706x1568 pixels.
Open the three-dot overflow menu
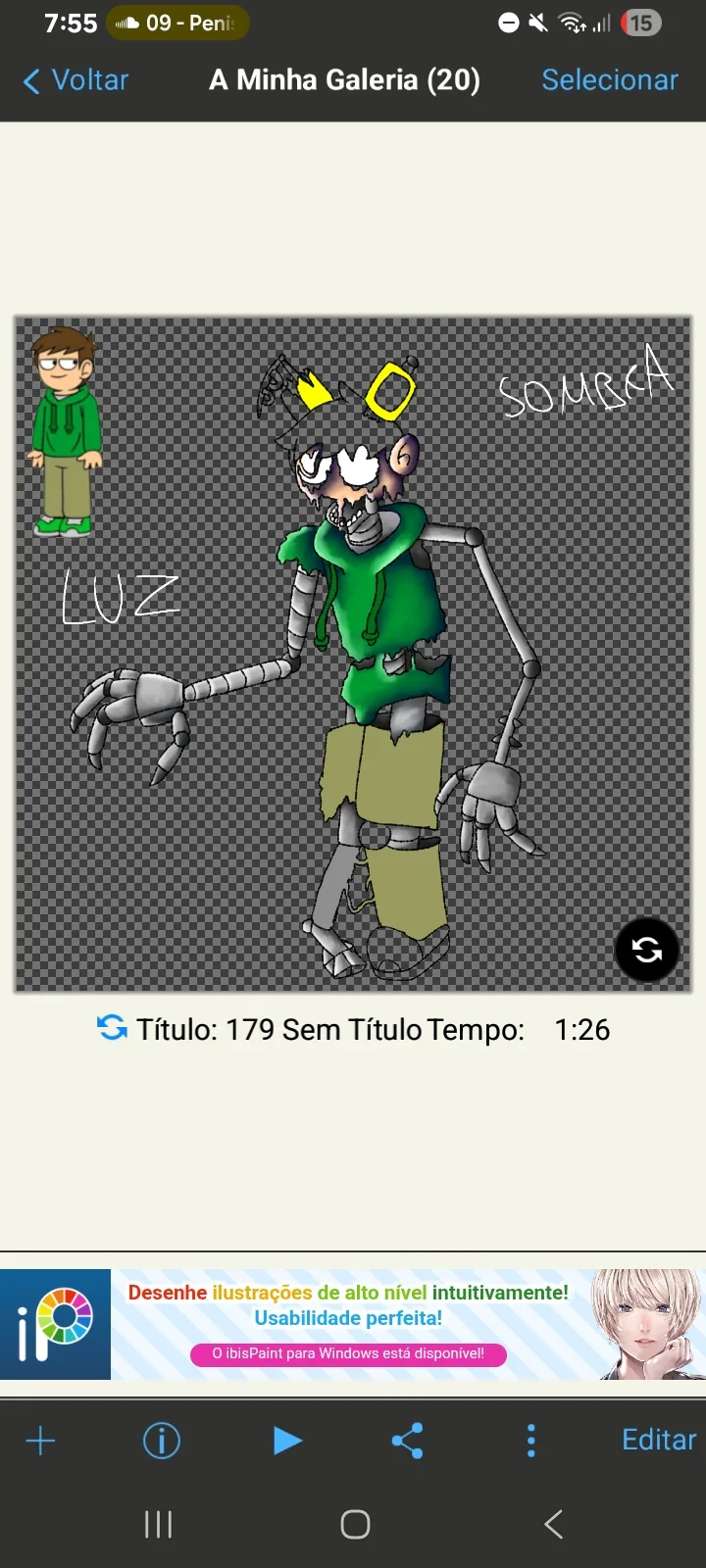coord(530,1441)
